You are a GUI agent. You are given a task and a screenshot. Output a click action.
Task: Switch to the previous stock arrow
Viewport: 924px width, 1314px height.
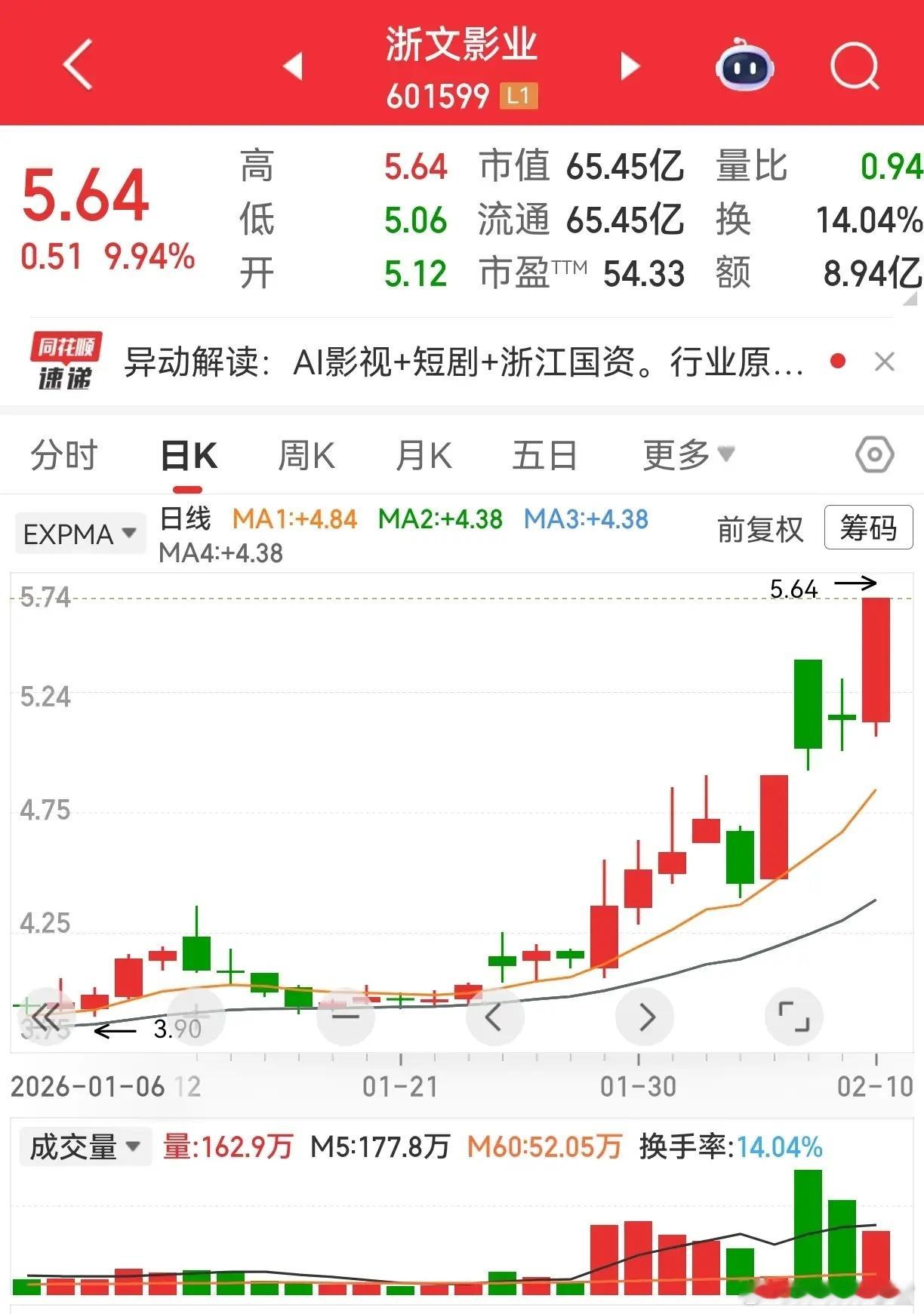pyautogui.click(x=293, y=66)
